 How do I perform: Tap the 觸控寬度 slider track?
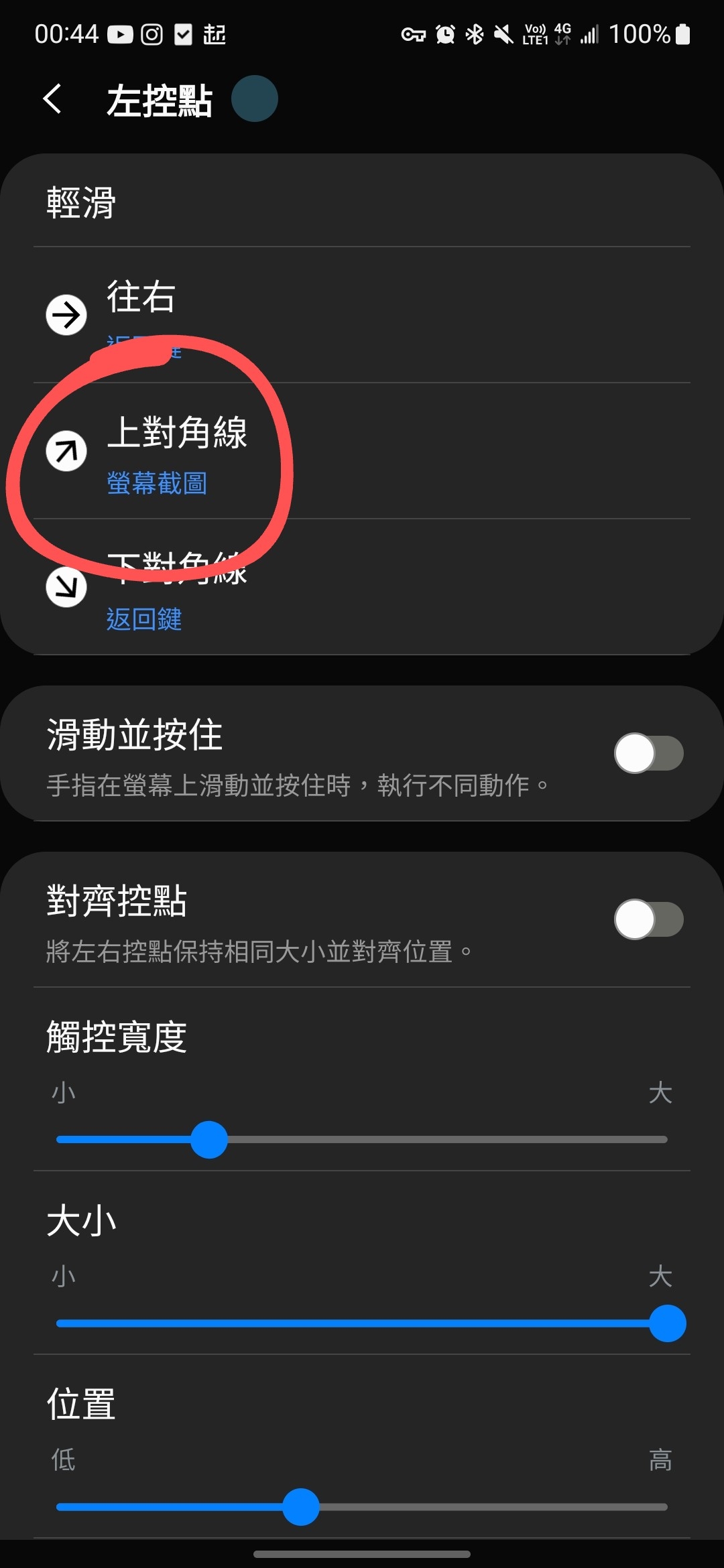coord(429,1139)
